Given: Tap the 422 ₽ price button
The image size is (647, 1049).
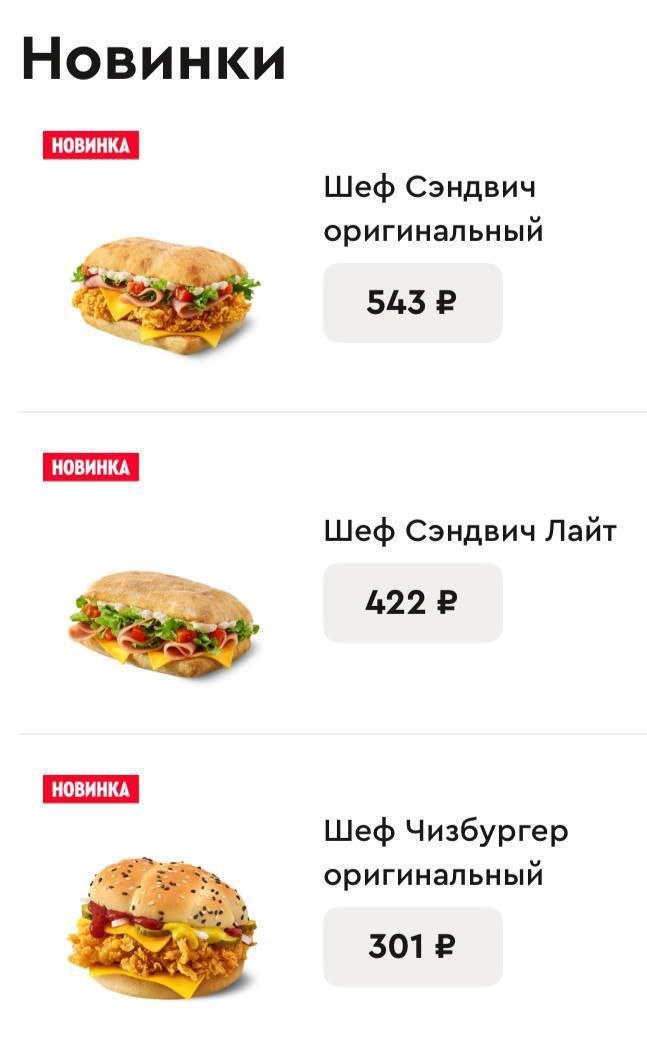Looking at the screenshot, I should click(x=412, y=603).
